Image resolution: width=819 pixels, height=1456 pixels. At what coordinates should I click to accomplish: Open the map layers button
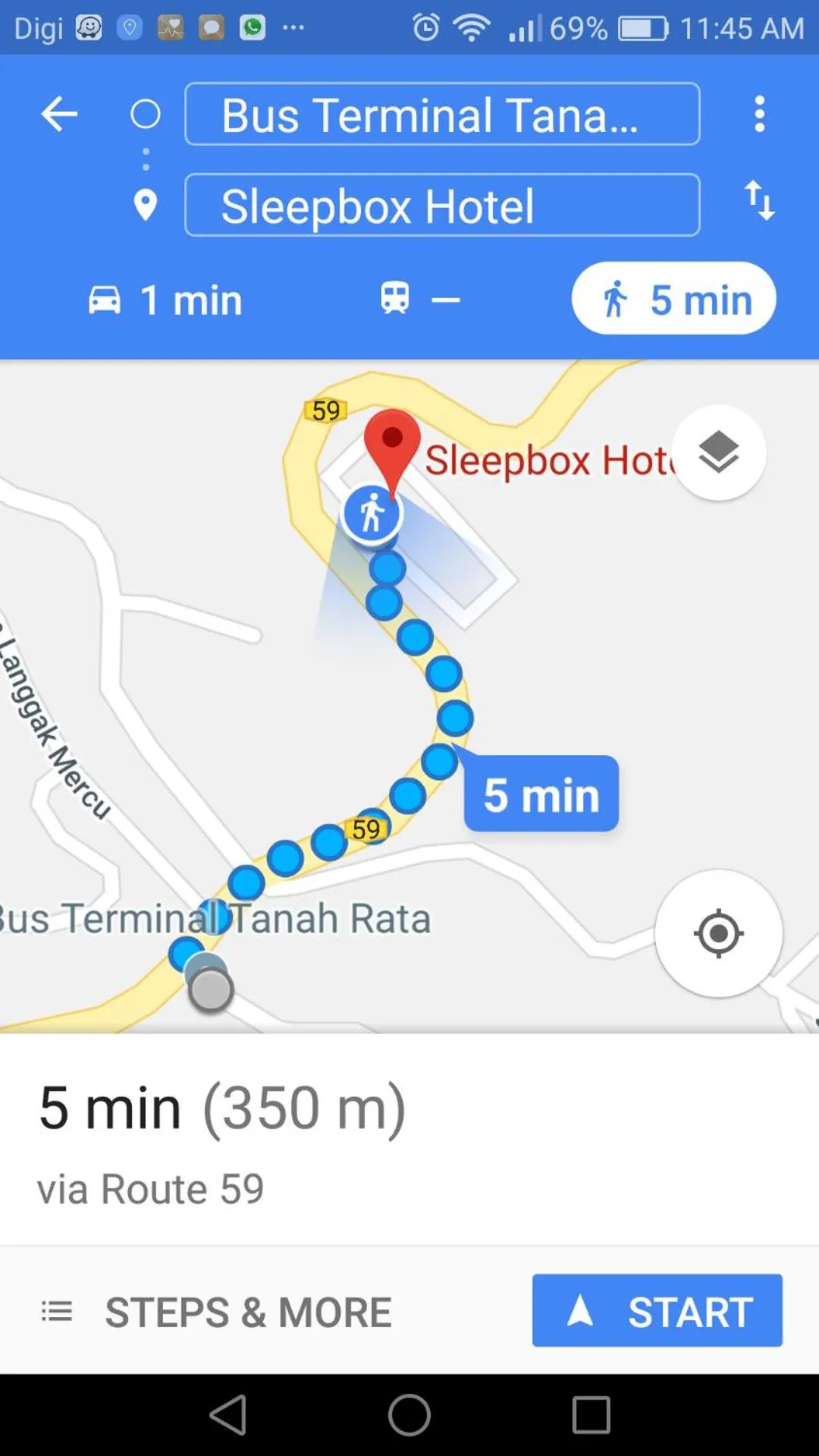pos(718,453)
